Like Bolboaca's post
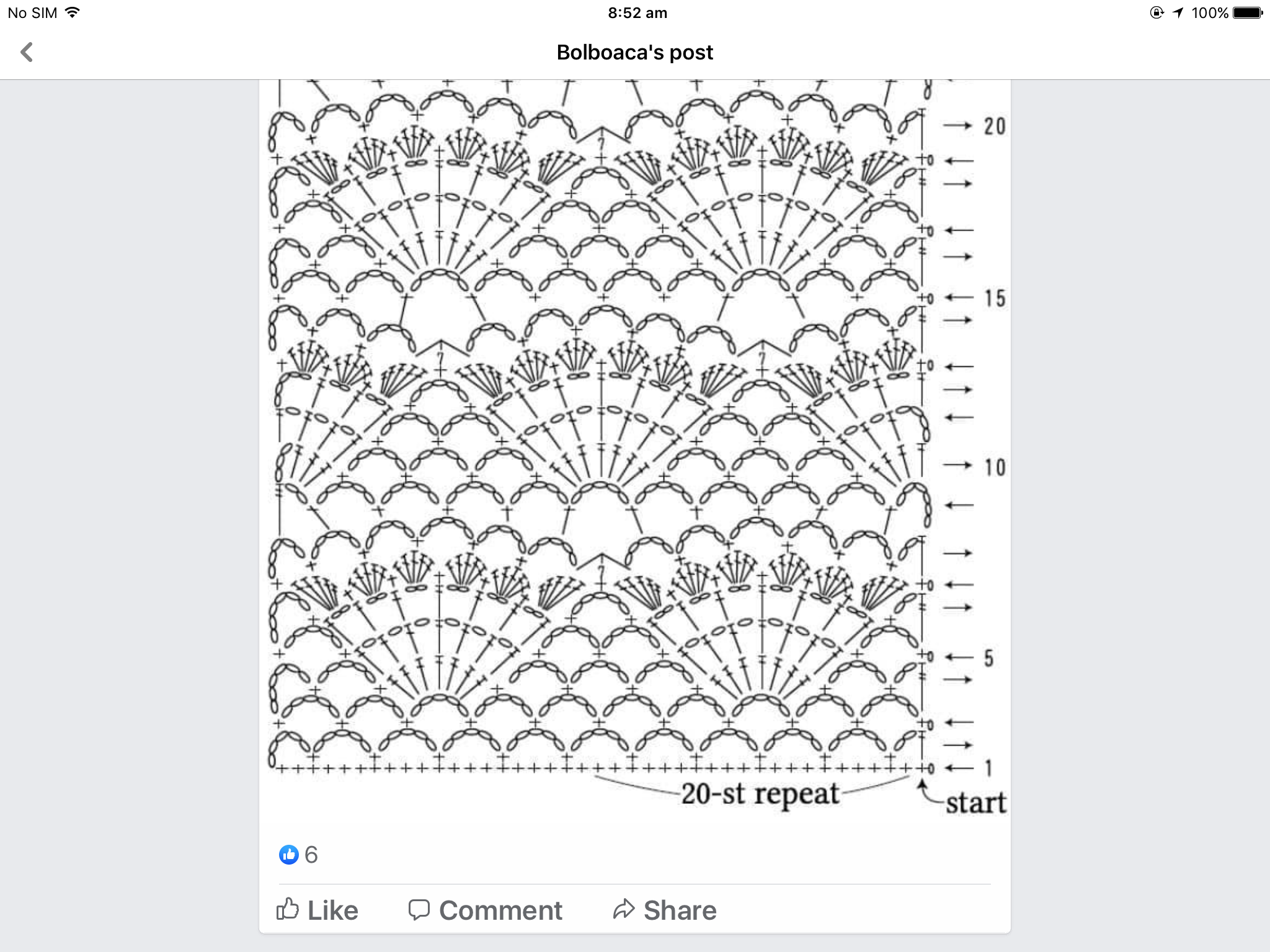 [317, 910]
